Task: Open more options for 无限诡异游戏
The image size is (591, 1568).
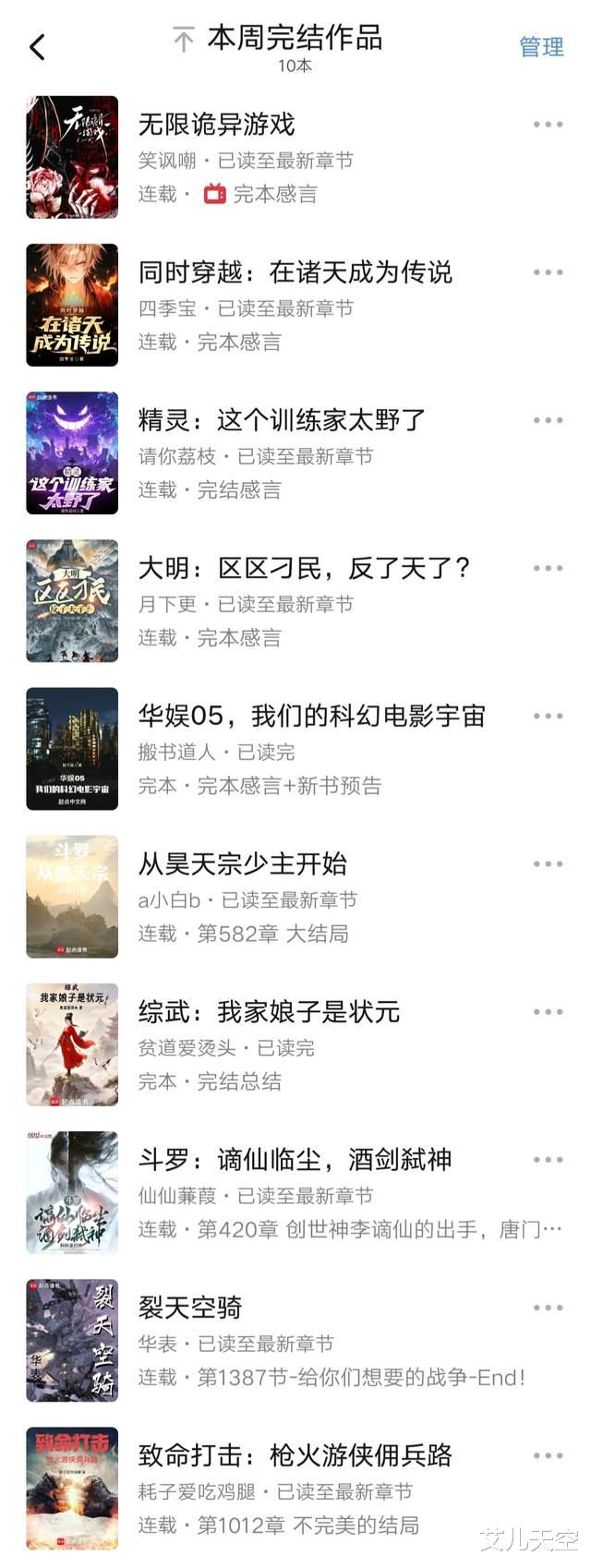Action: tap(548, 125)
